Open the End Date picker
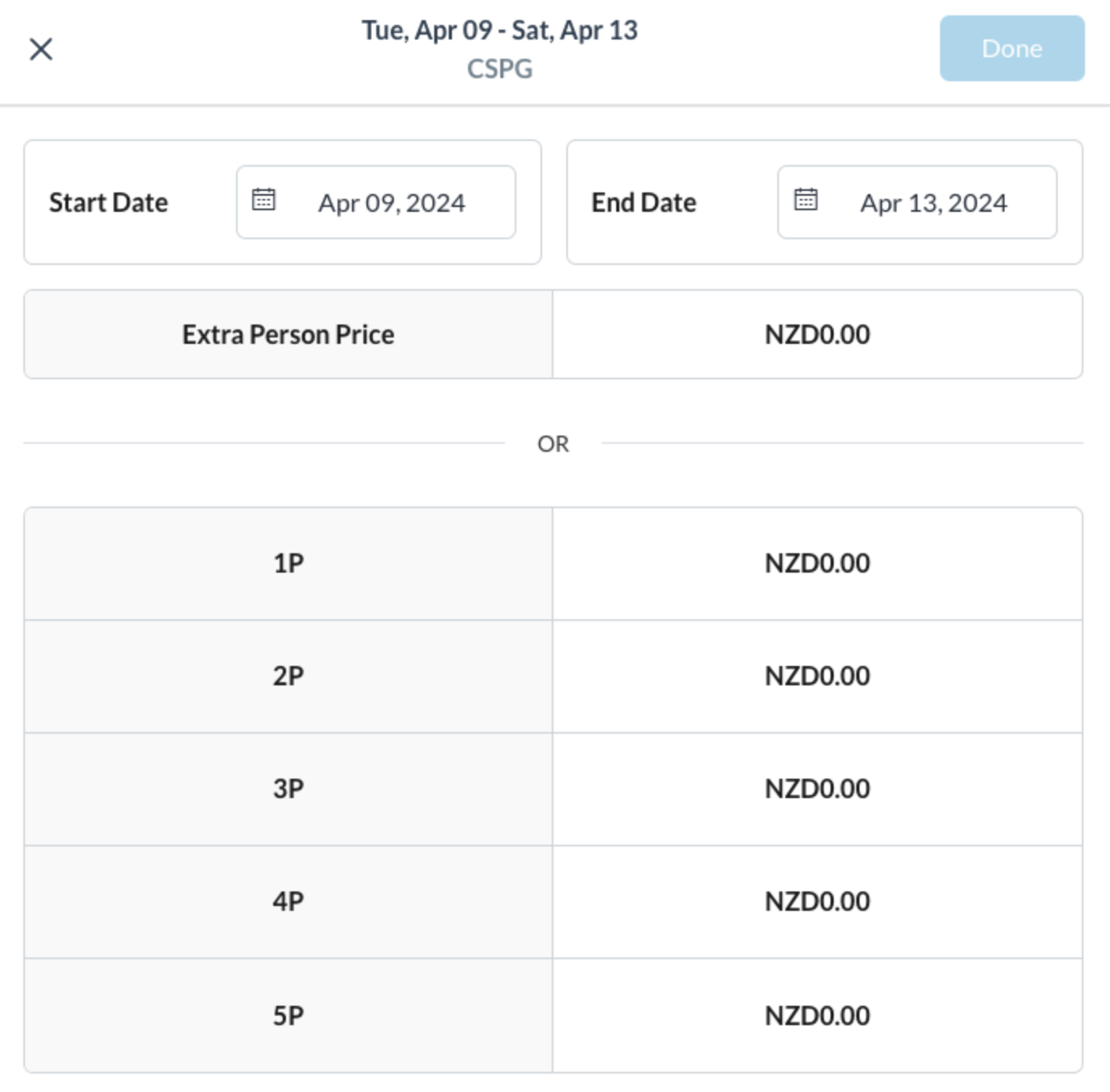 (917, 202)
